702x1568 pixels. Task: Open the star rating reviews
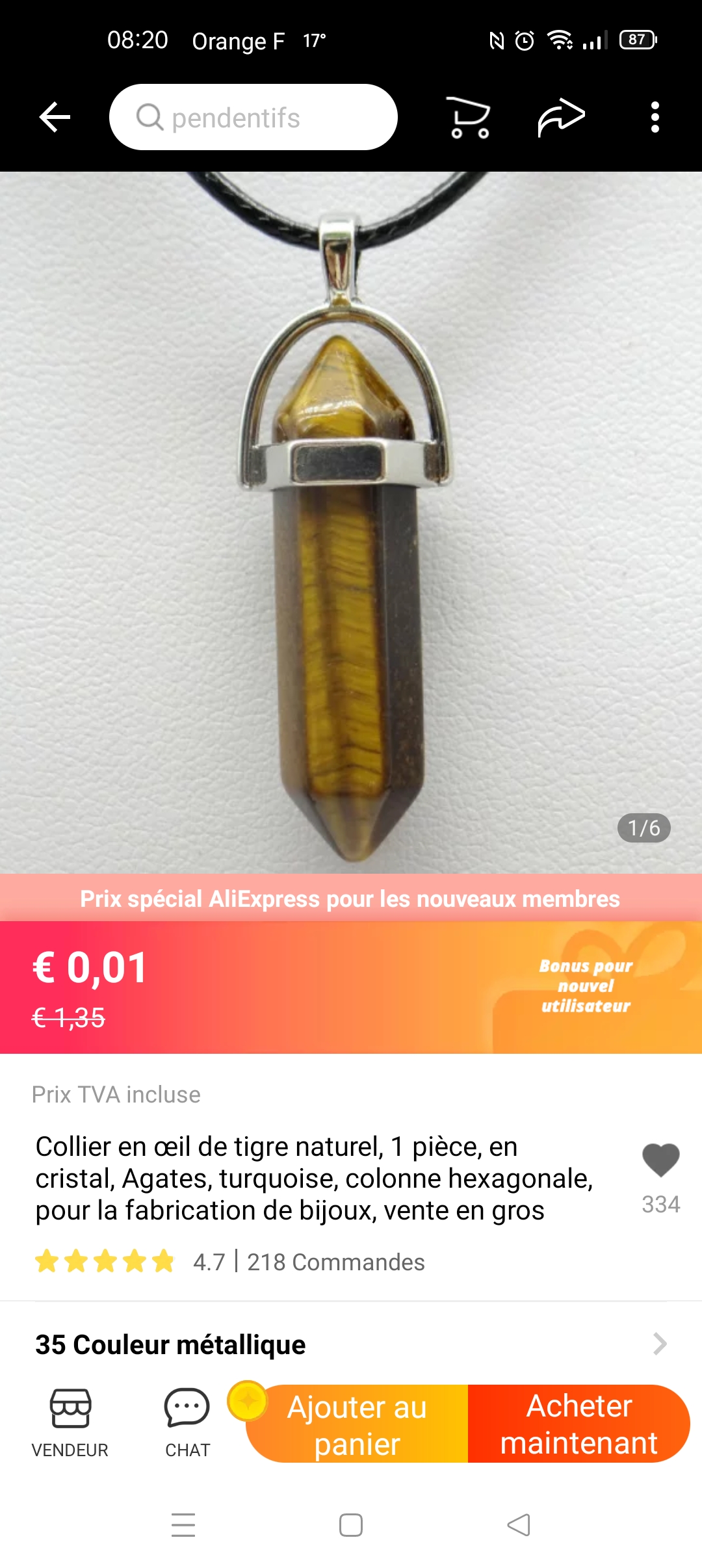105,1261
